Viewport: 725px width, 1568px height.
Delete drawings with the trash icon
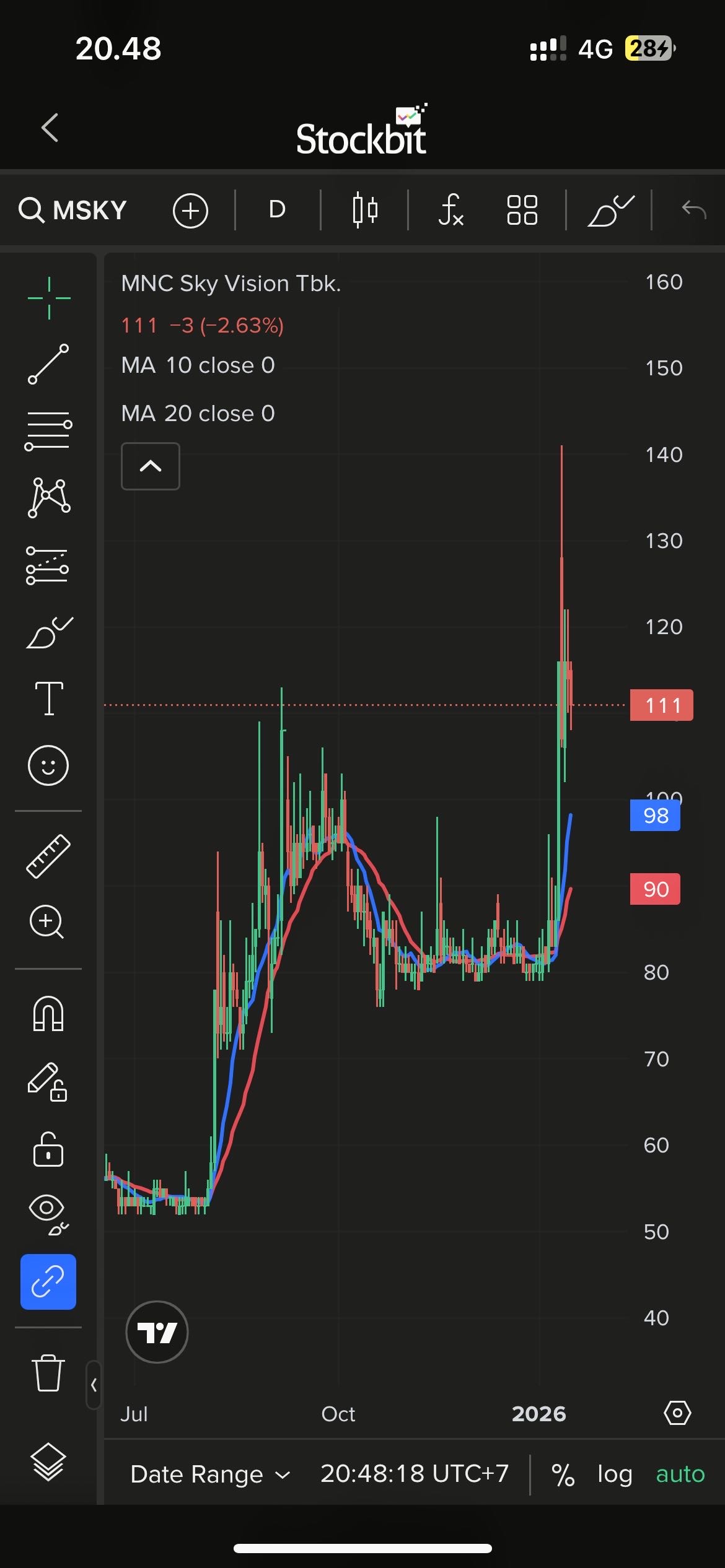point(48,1373)
